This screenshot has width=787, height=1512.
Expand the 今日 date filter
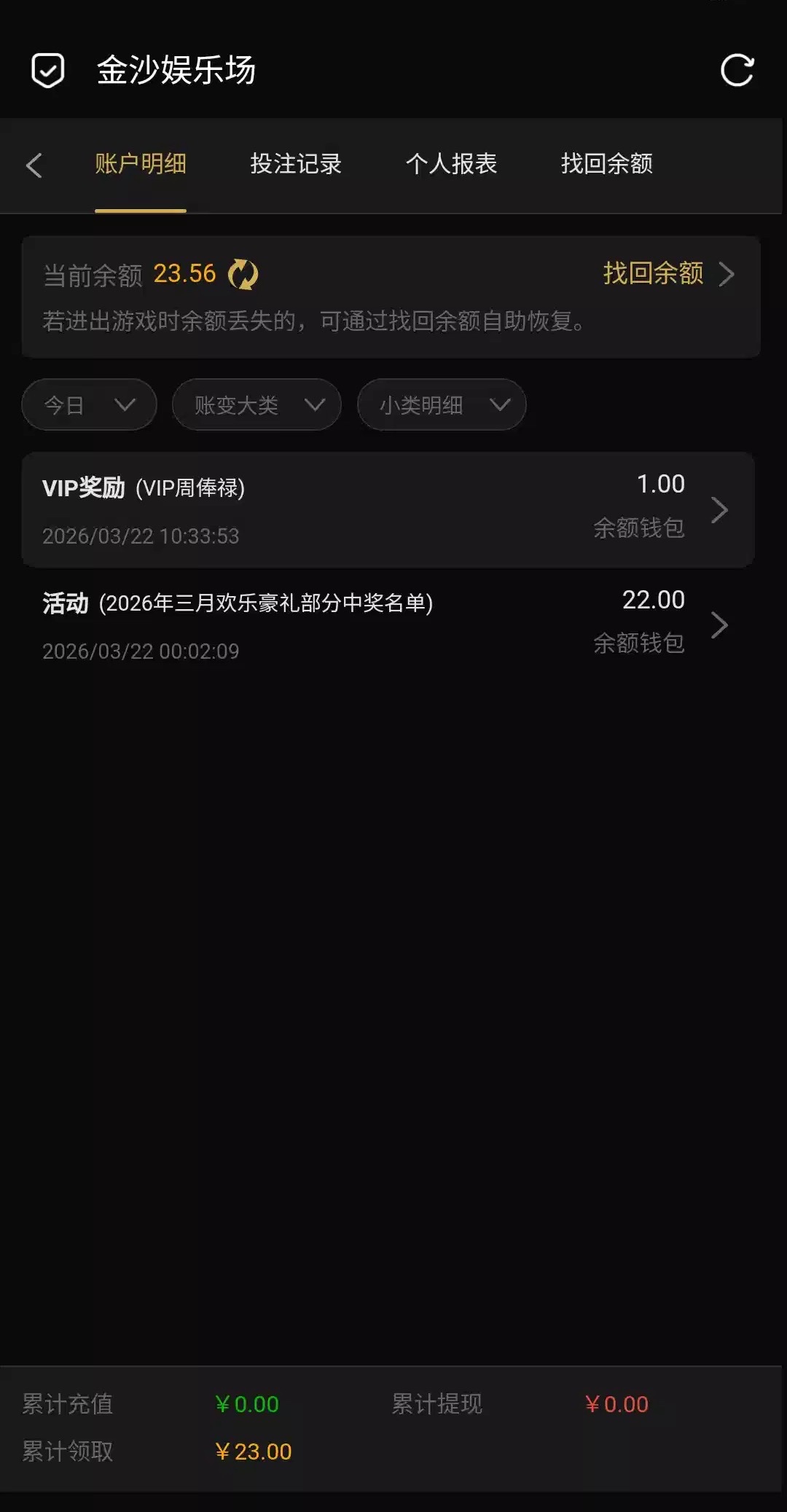(x=89, y=404)
